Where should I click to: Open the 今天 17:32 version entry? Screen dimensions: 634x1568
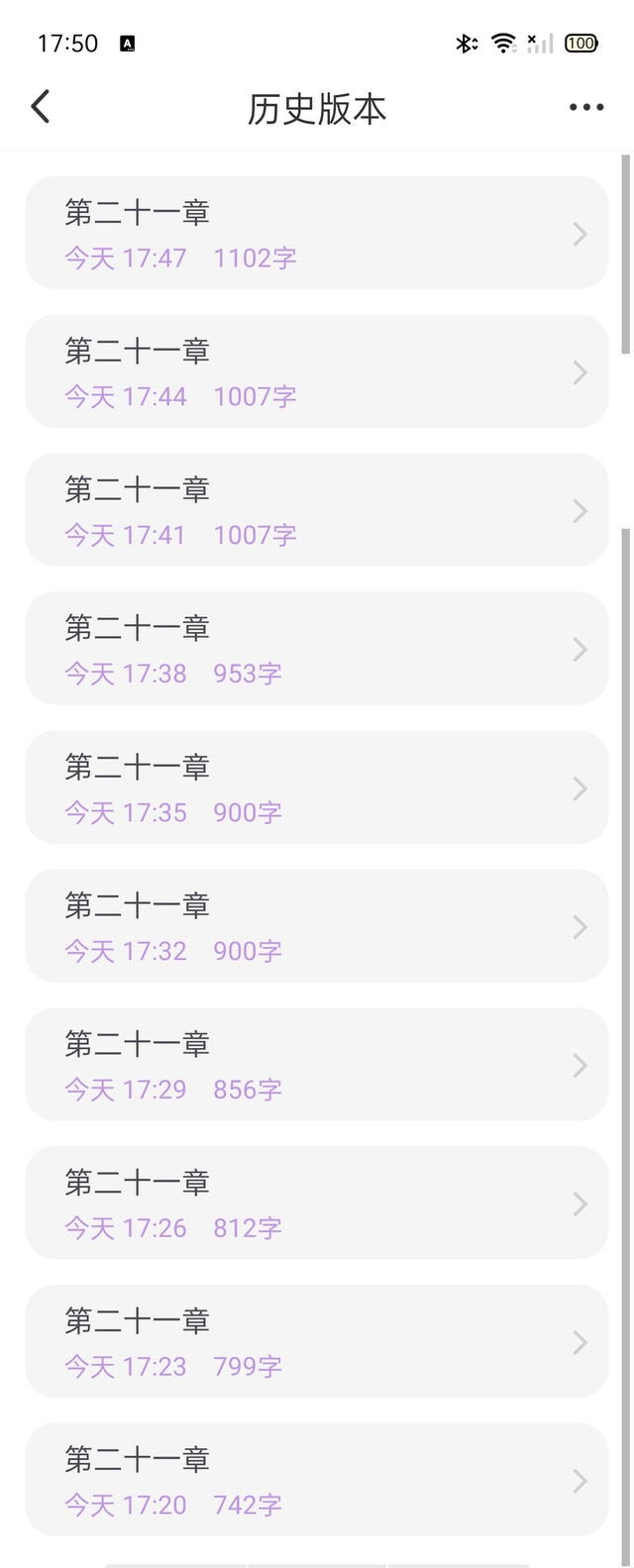[x=316, y=927]
